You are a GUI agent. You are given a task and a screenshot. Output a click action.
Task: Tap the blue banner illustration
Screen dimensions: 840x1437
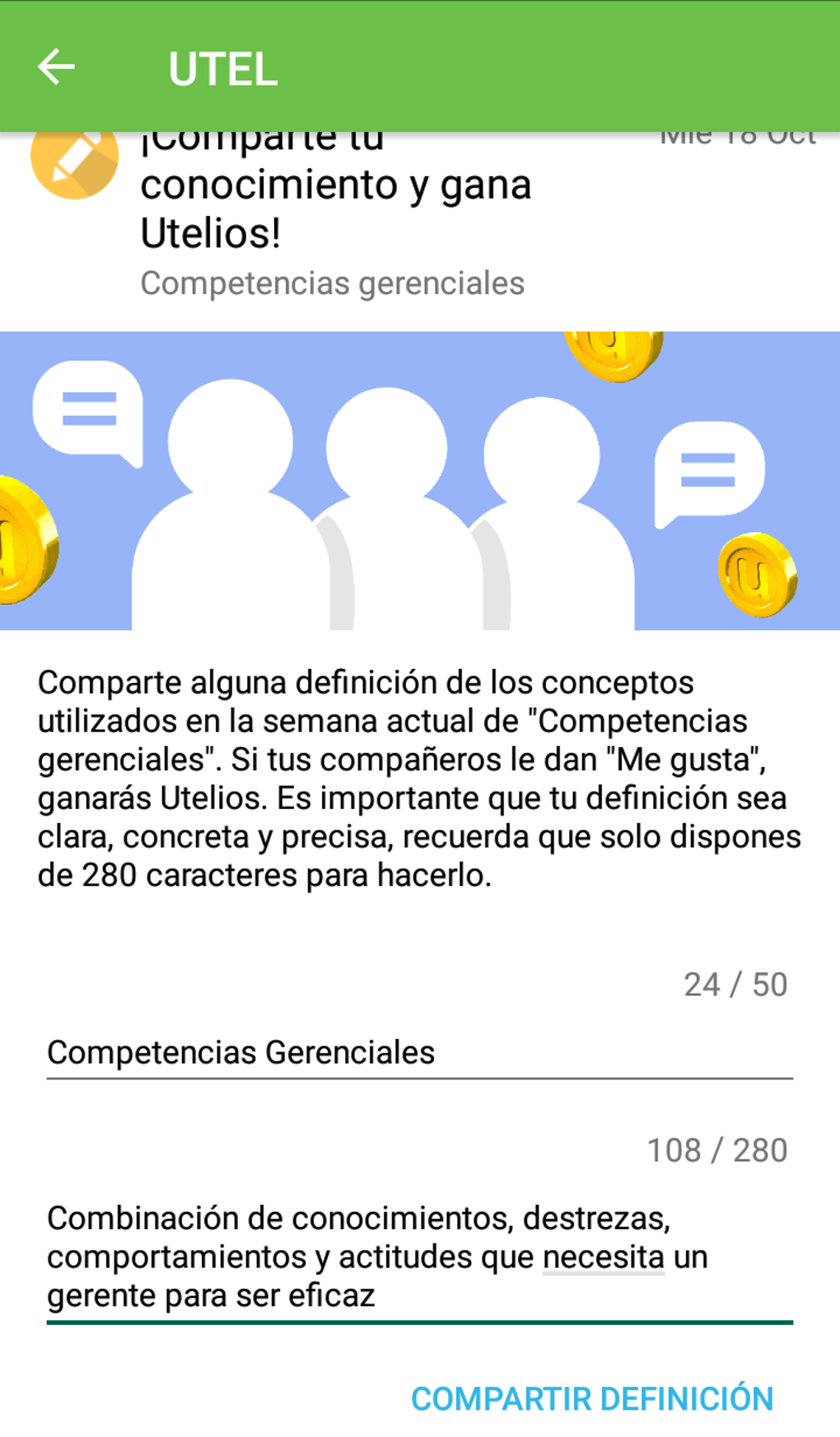point(420,480)
